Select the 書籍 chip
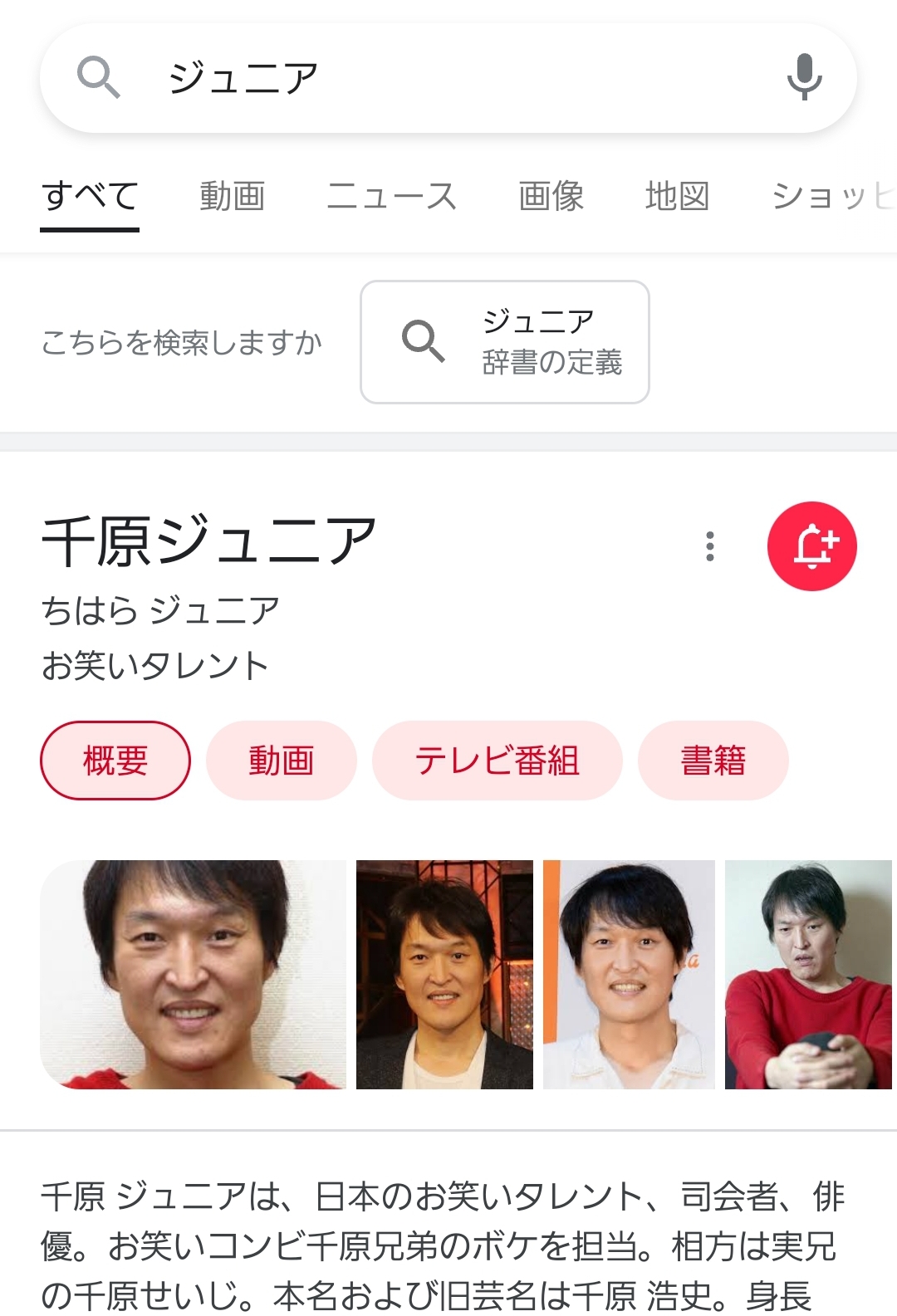The image size is (897, 1316). pos(713,761)
